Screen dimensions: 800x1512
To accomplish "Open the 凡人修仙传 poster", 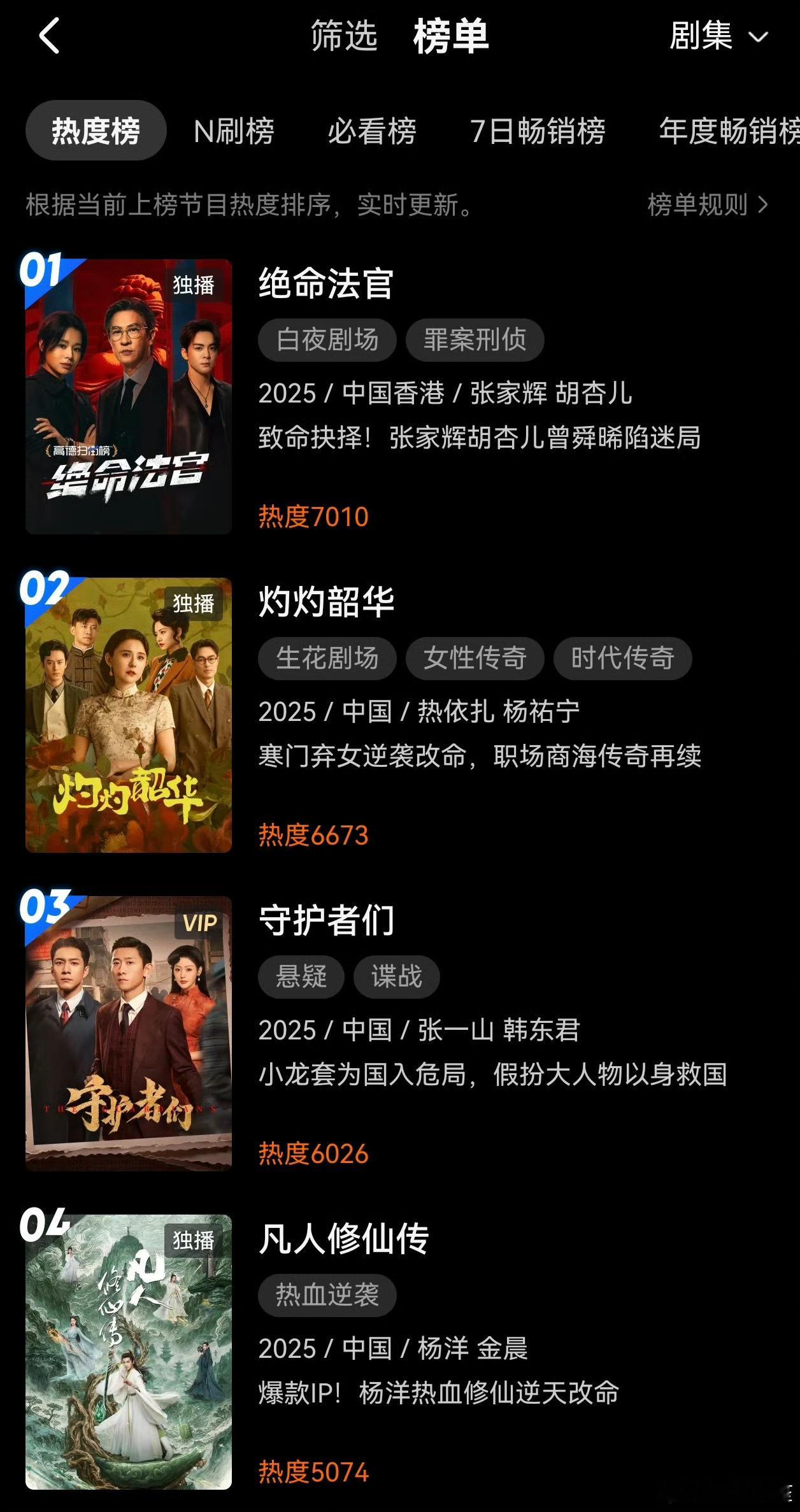I will coord(129,1352).
